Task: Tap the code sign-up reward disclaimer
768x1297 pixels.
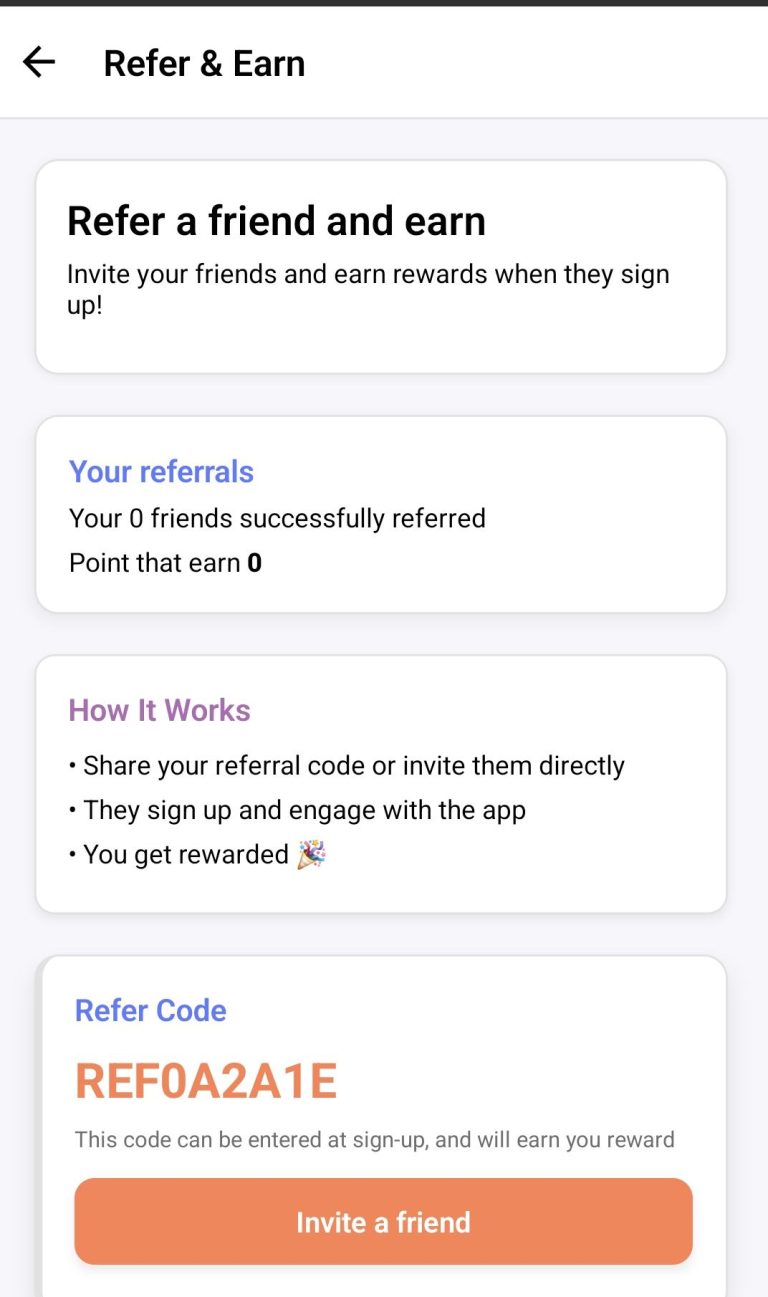Action: (x=375, y=1139)
